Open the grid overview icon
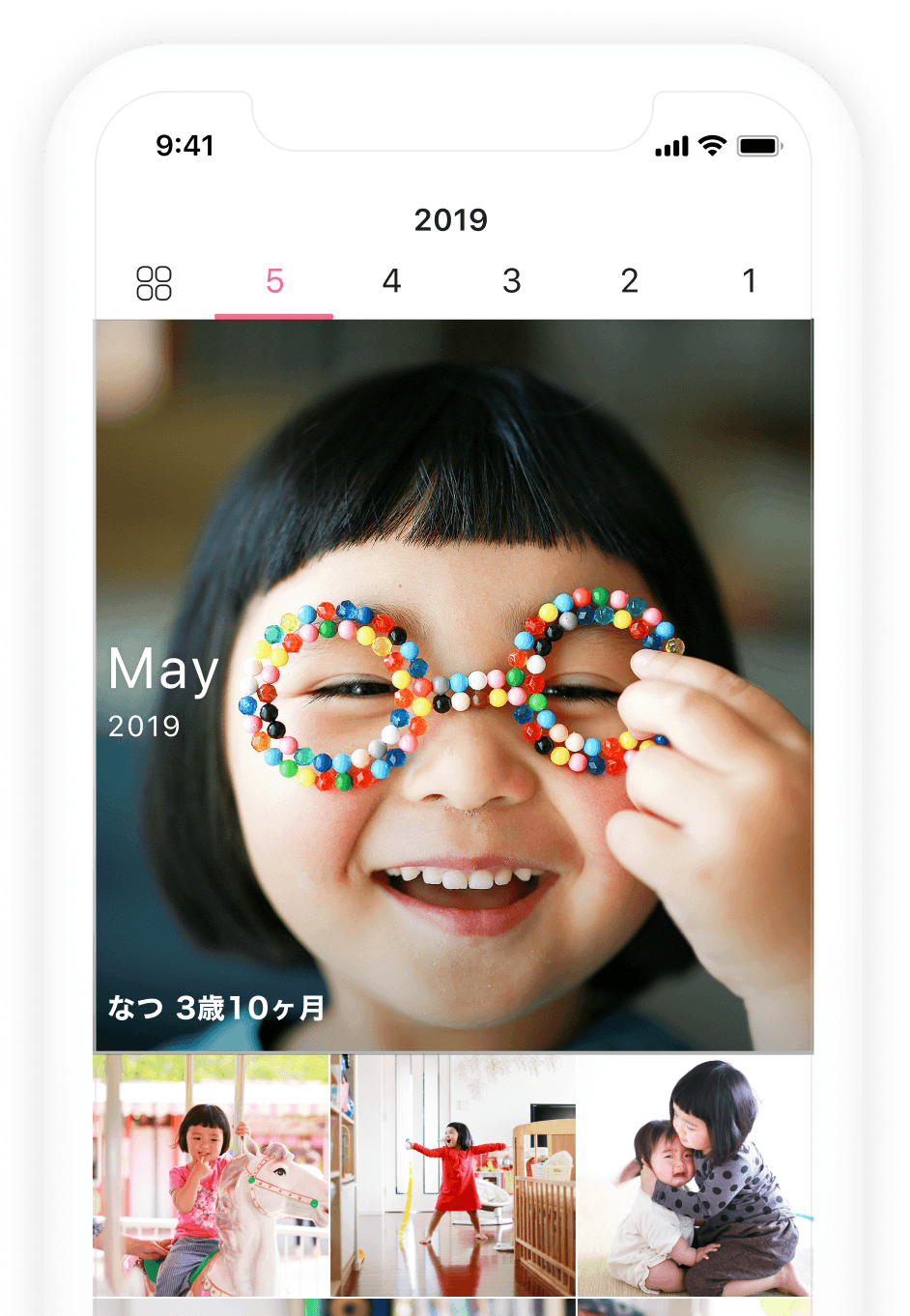910x1316 pixels. click(154, 283)
